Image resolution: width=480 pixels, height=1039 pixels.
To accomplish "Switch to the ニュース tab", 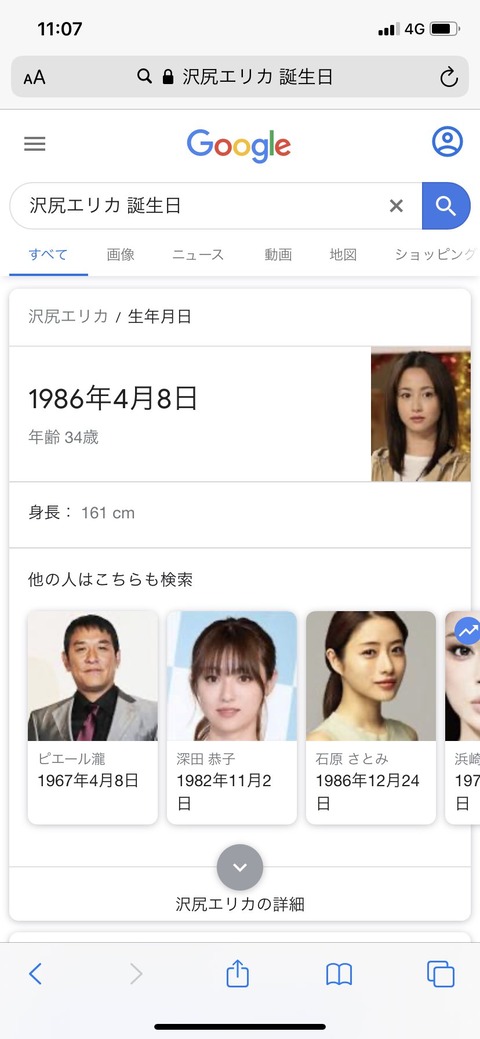I will click(x=198, y=254).
